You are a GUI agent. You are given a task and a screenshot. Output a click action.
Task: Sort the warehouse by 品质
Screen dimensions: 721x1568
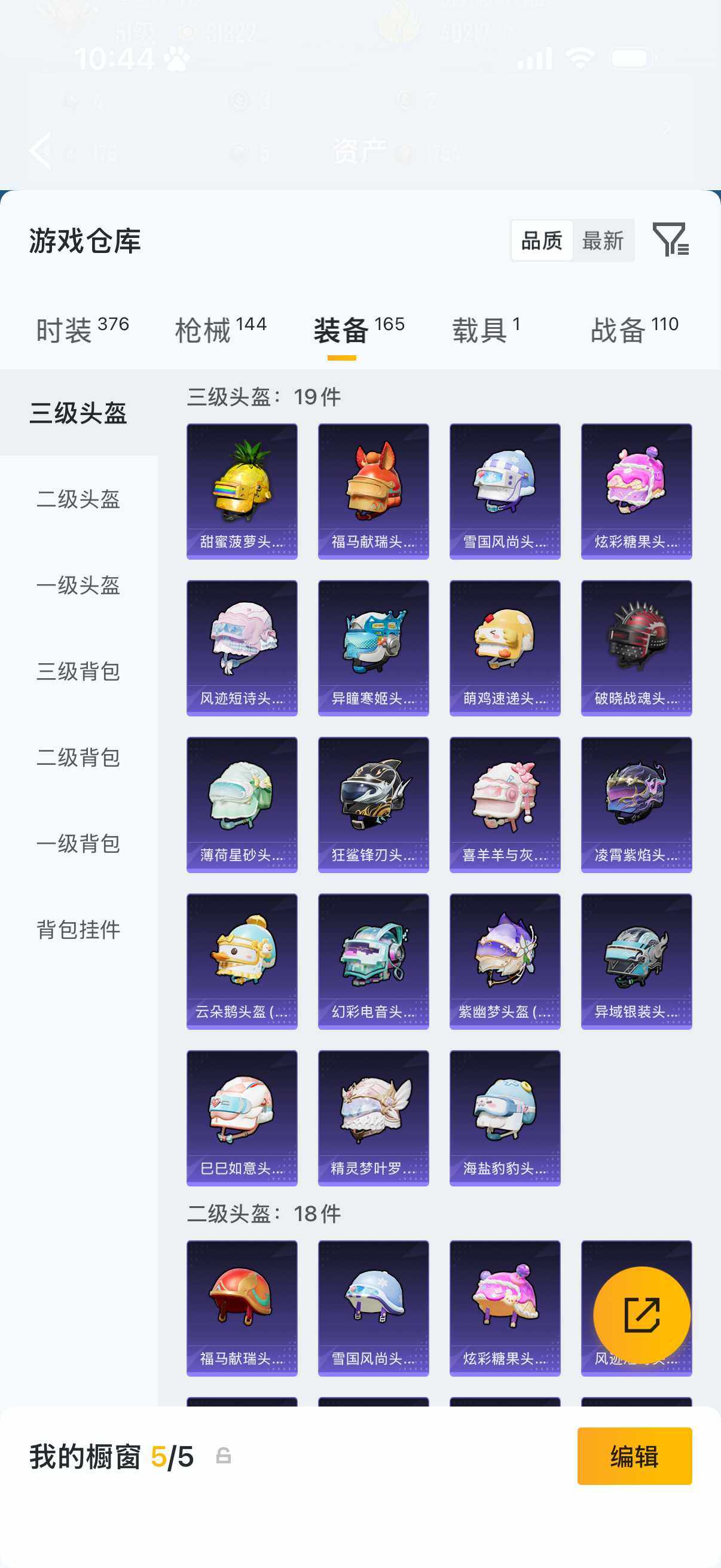(542, 241)
